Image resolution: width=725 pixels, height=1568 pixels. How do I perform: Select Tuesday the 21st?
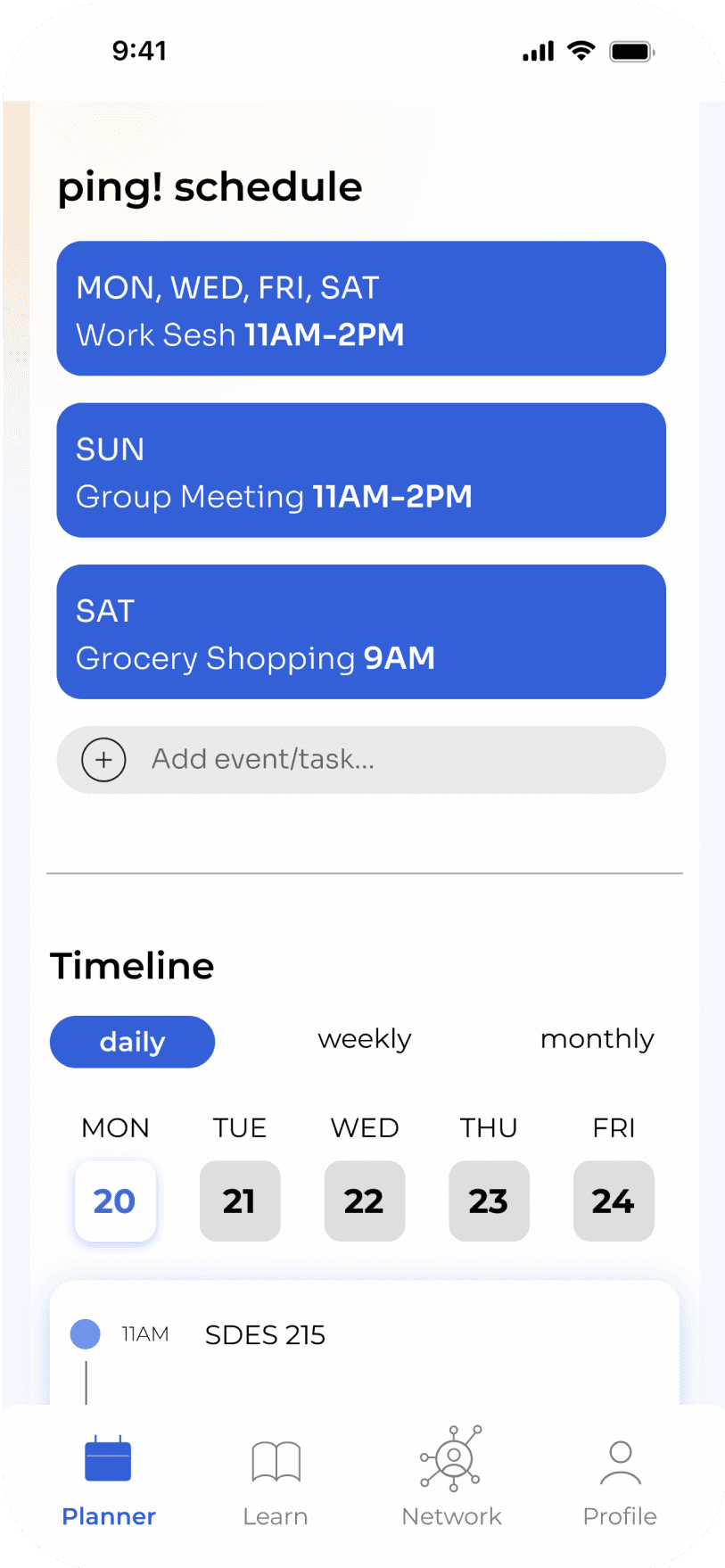coord(240,1201)
